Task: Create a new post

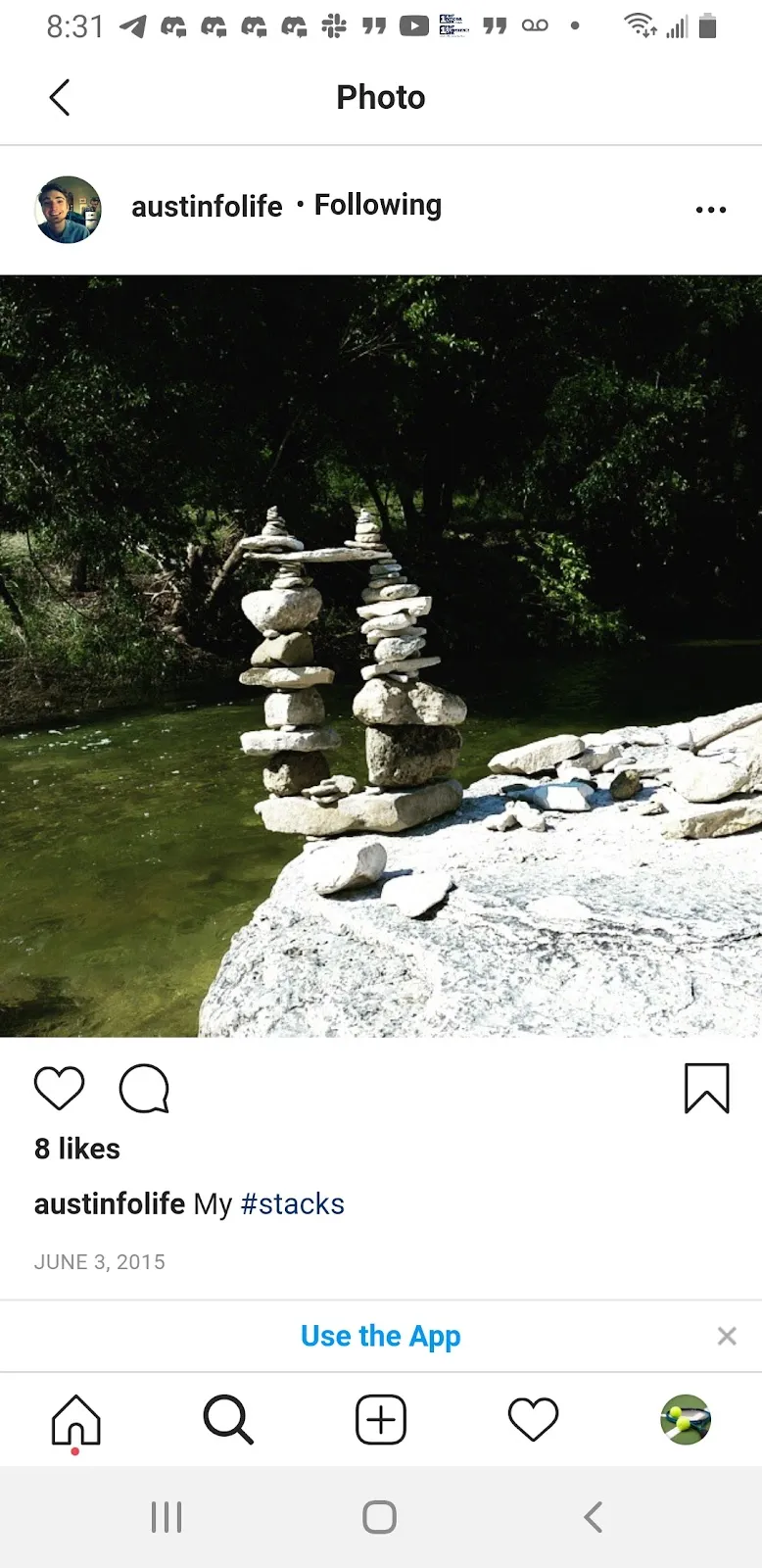Action: tap(381, 1419)
